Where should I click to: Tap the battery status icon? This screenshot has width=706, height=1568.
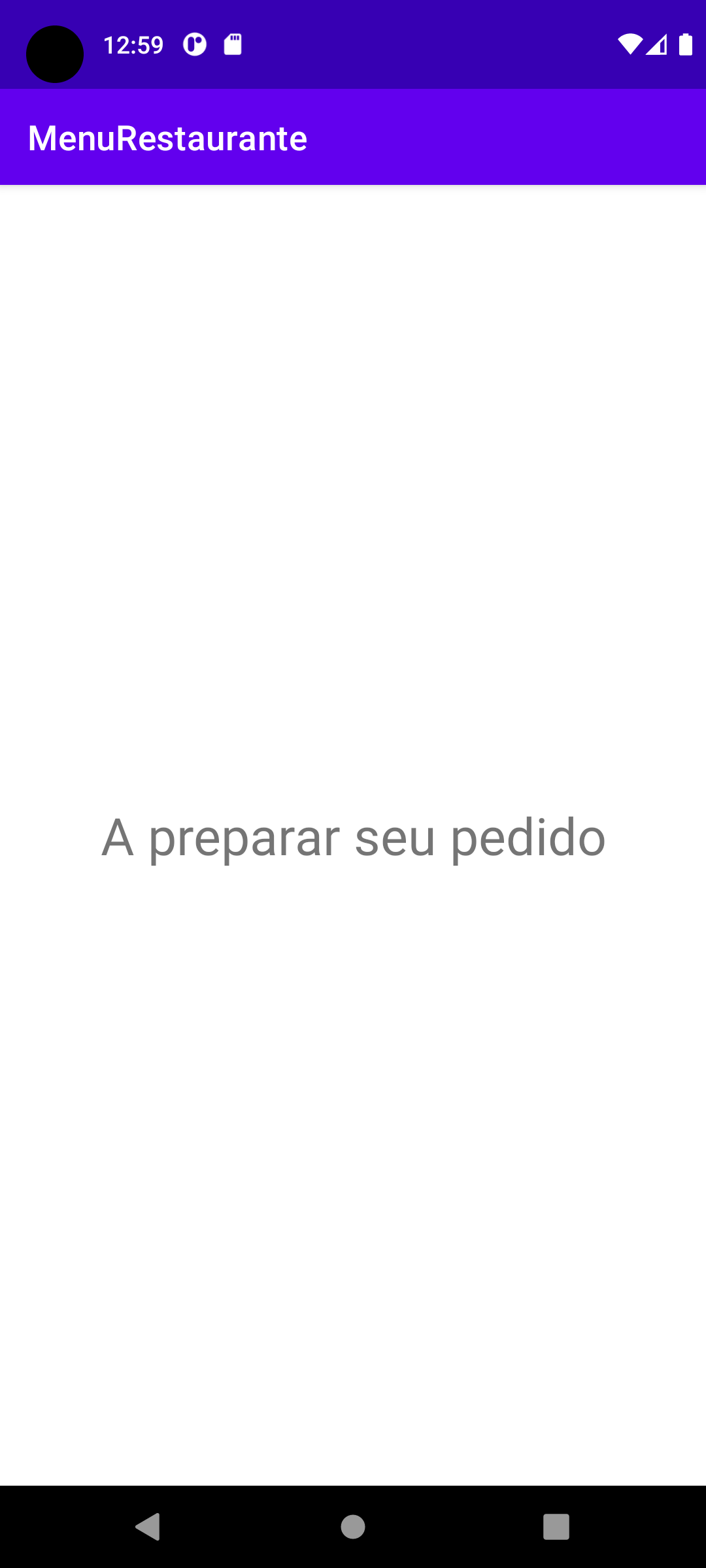[x=686, y=44]
